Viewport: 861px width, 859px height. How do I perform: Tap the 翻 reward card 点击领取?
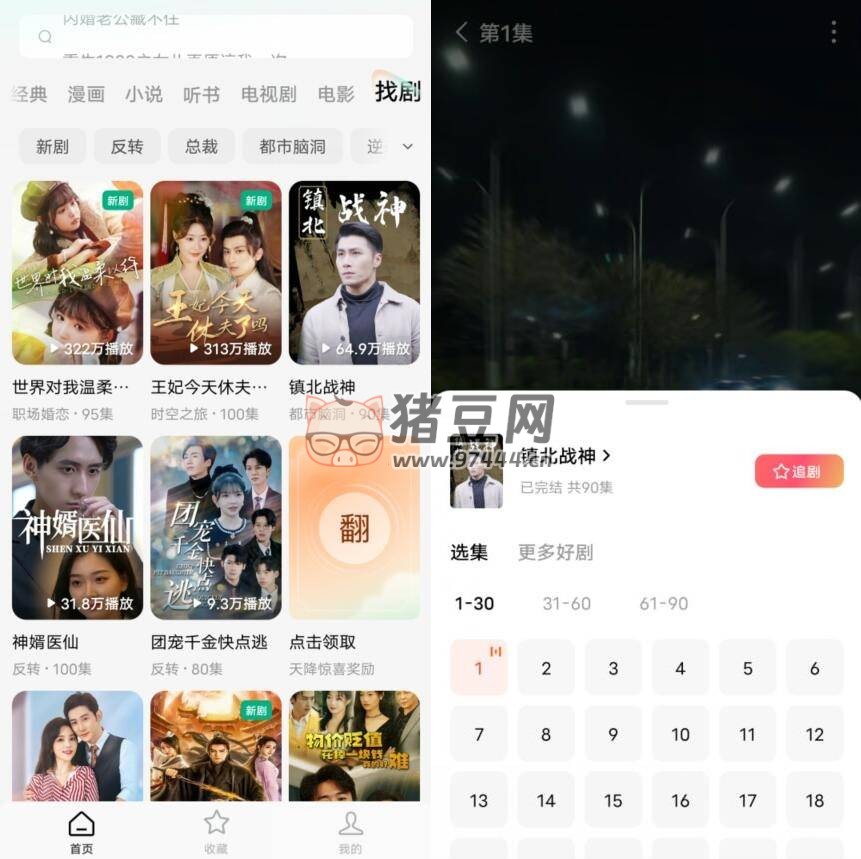[354, 528]
